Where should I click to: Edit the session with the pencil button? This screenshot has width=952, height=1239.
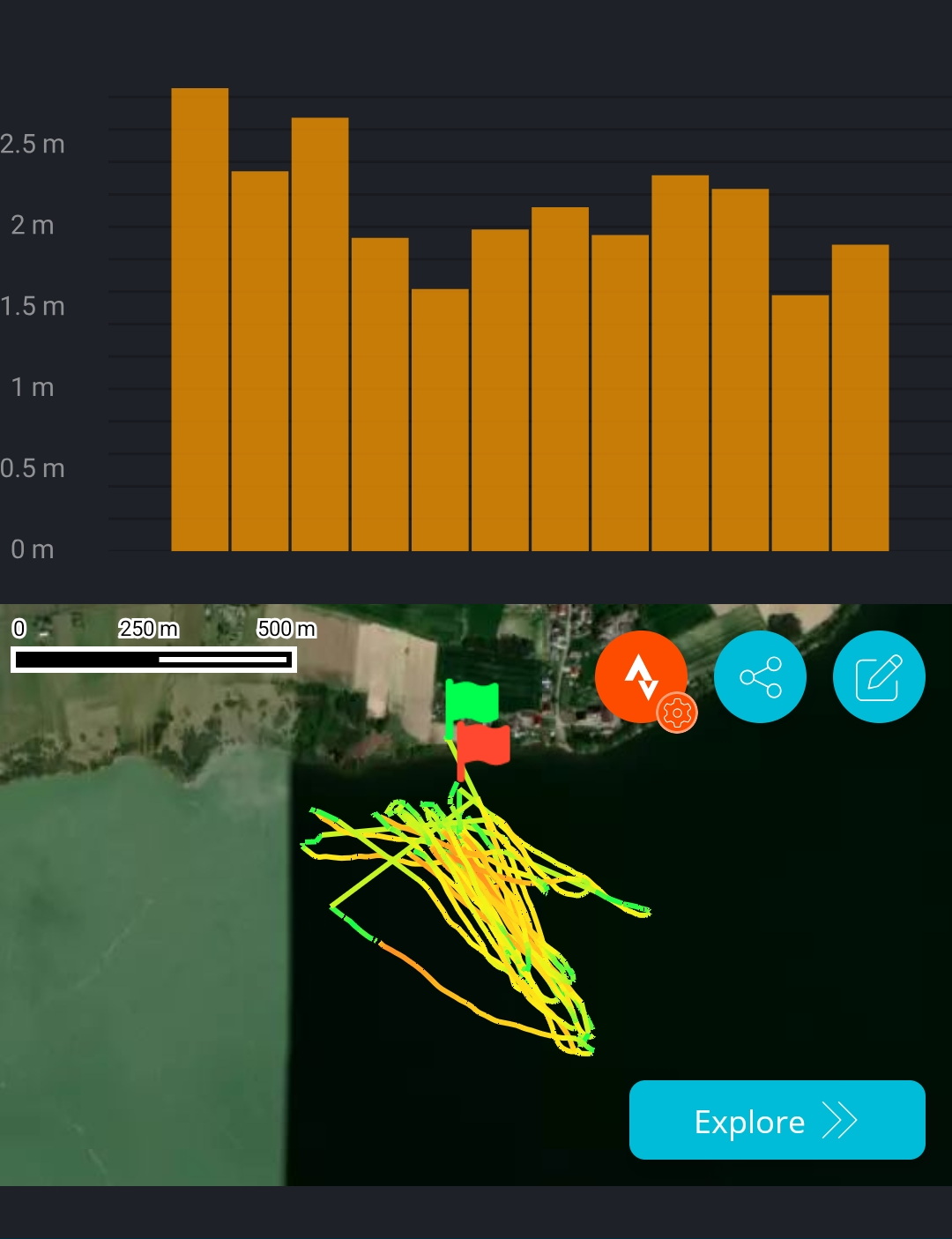pyautogui.click(x=879, y=677)
